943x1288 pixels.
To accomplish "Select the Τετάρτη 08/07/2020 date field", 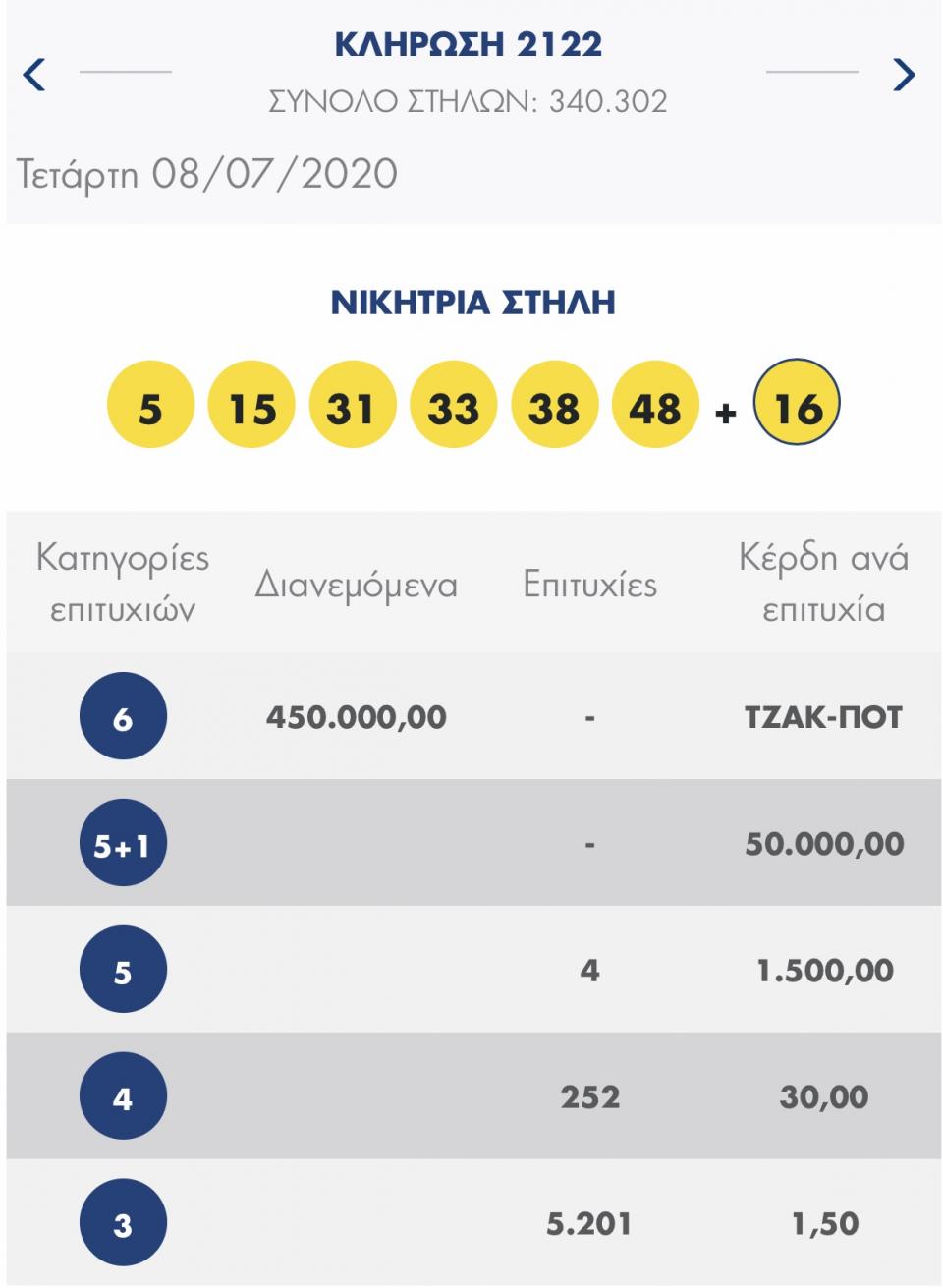I will [x=205, y=173].
